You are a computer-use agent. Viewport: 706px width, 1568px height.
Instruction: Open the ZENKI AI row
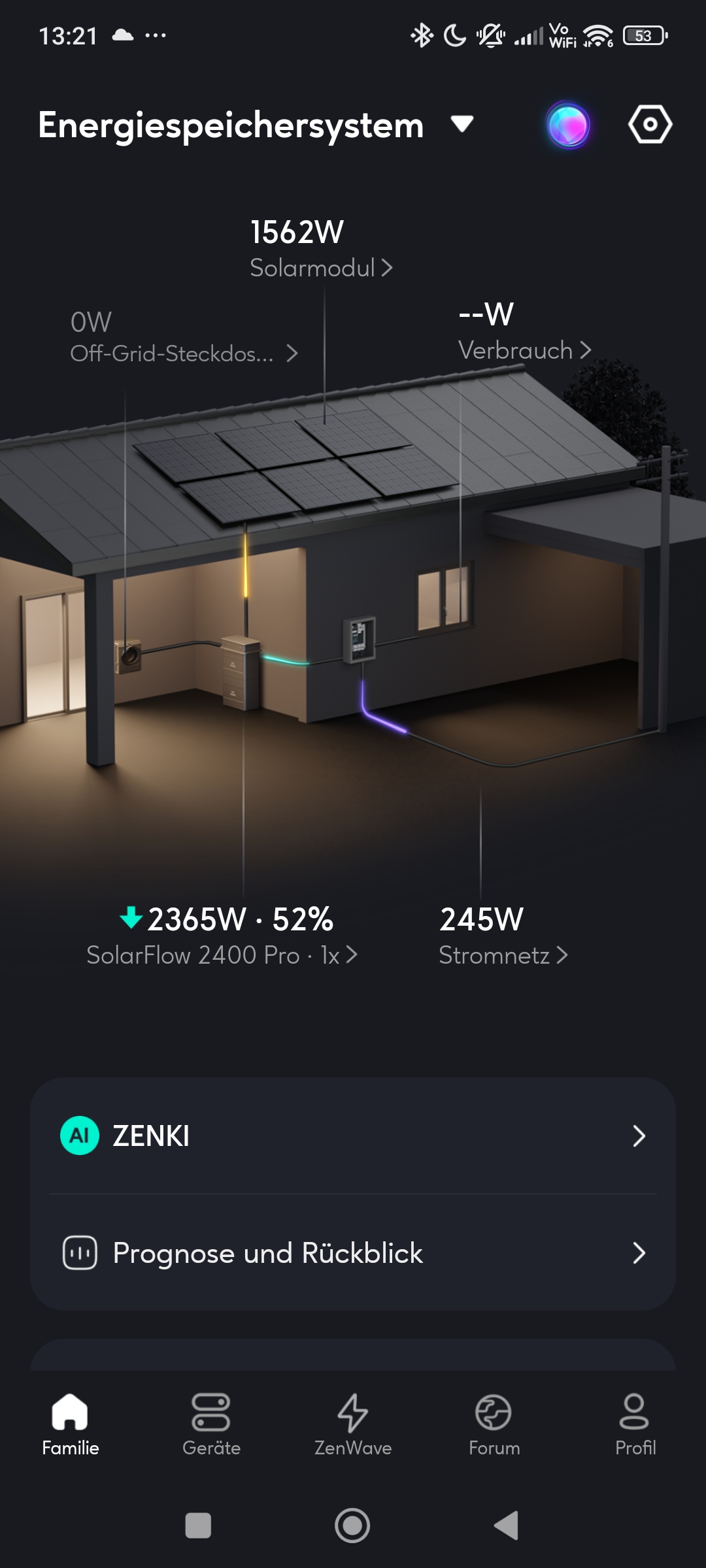353,1136
